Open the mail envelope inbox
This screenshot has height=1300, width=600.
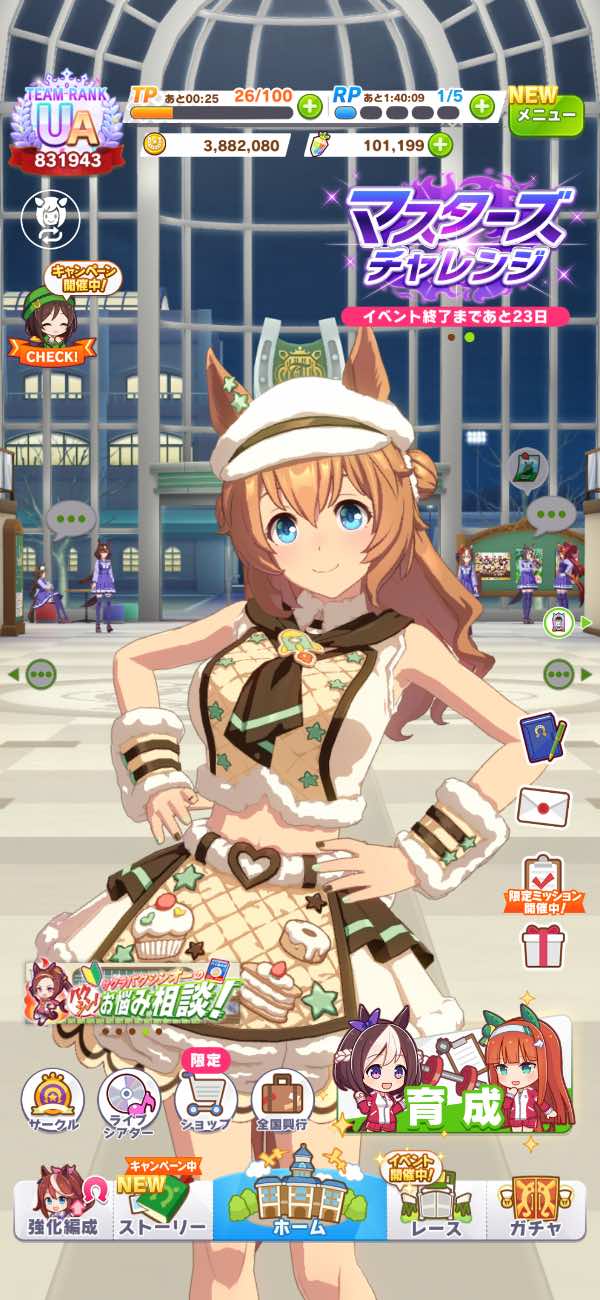pyautogui.click(x=543, y=806)
